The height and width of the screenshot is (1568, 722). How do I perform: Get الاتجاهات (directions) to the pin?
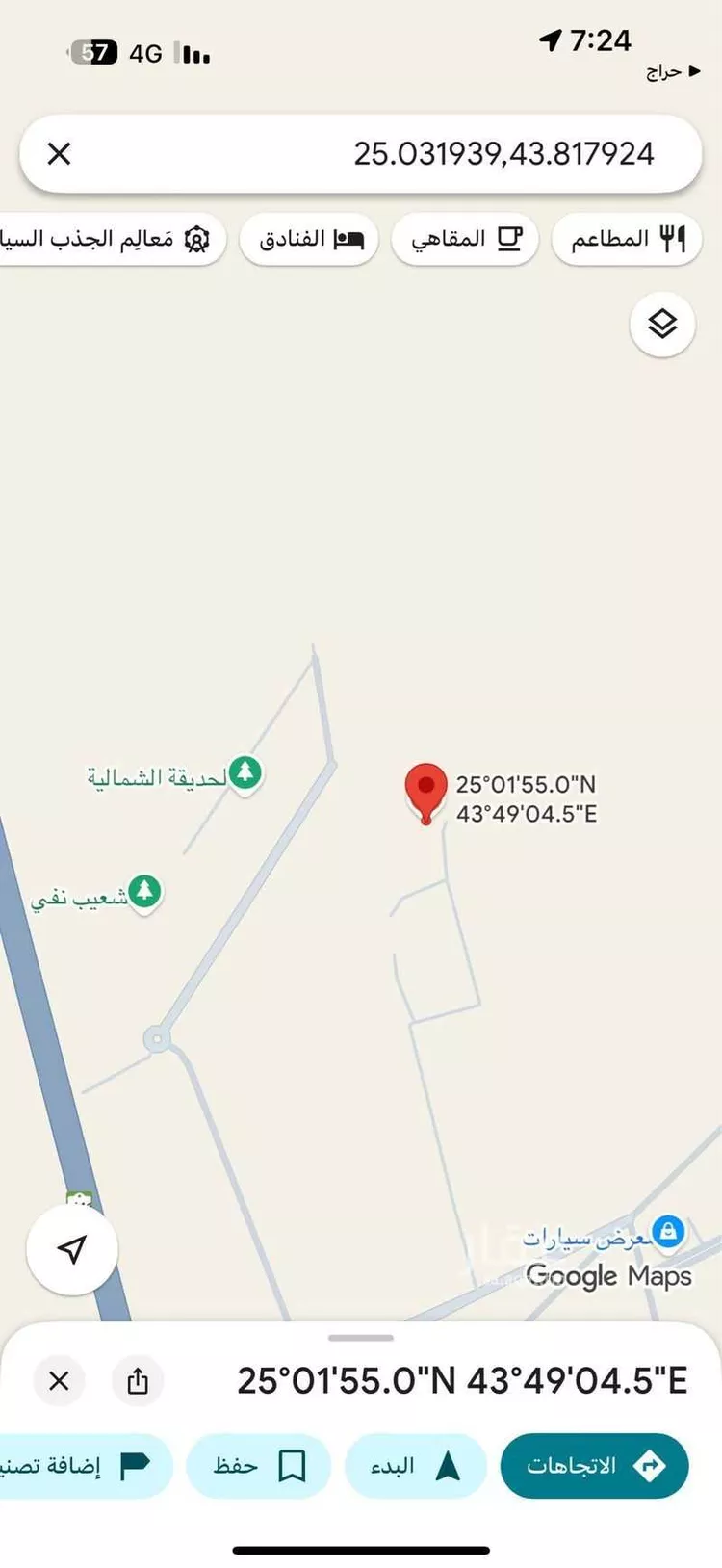[594, 1465]
